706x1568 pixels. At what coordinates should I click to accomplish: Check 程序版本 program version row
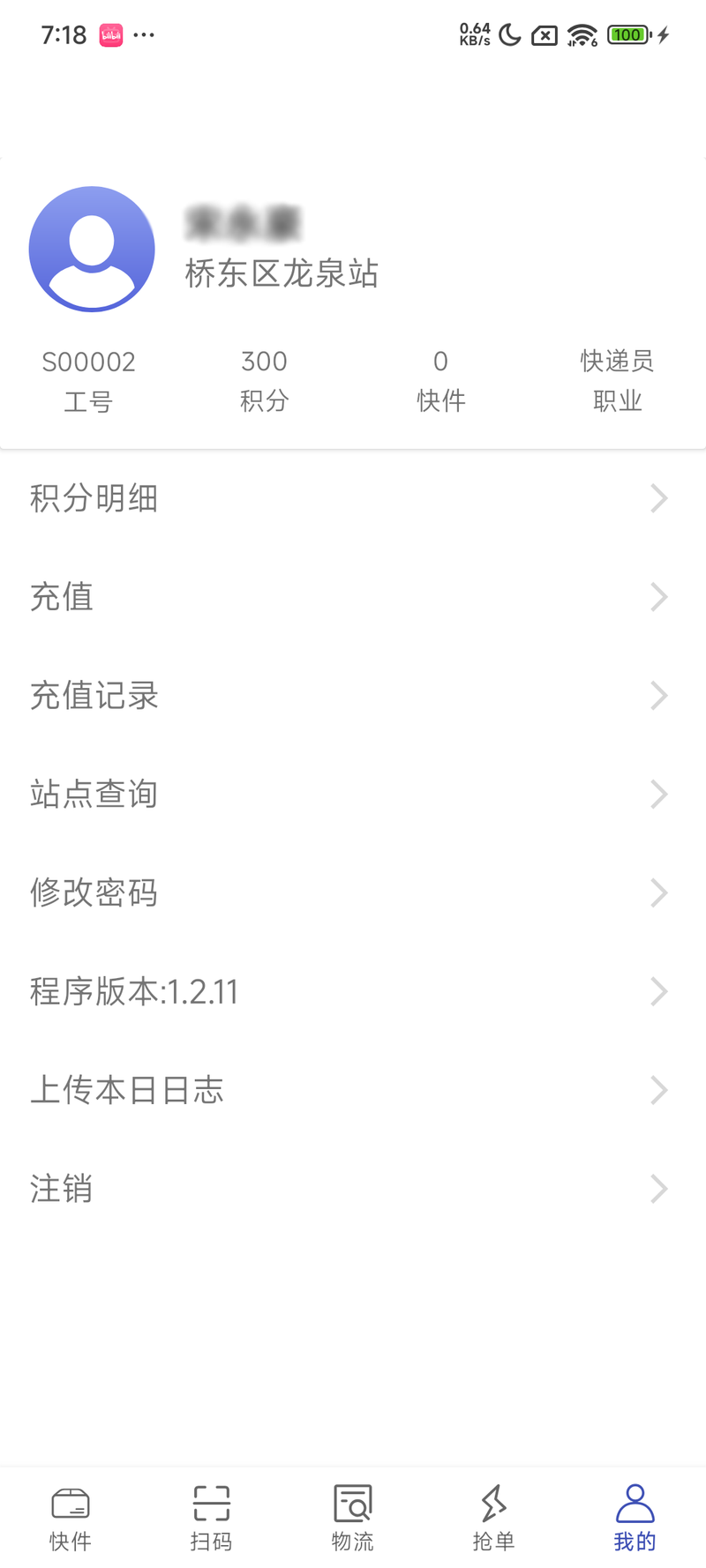click(x=353, y=992)
